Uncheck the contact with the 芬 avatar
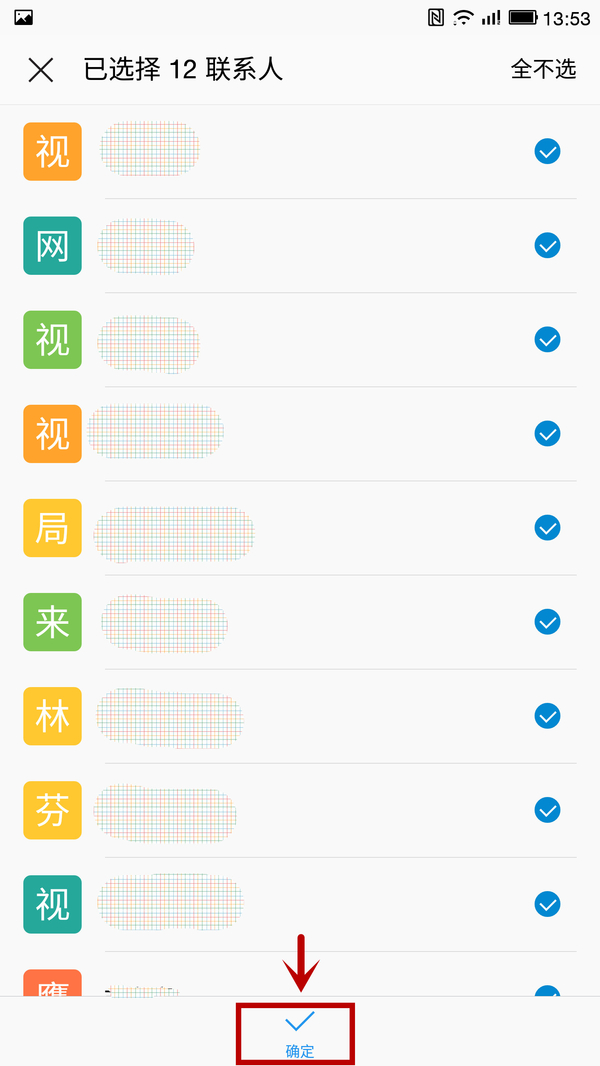The image size is (600, 1066). (x=547, y=809)
